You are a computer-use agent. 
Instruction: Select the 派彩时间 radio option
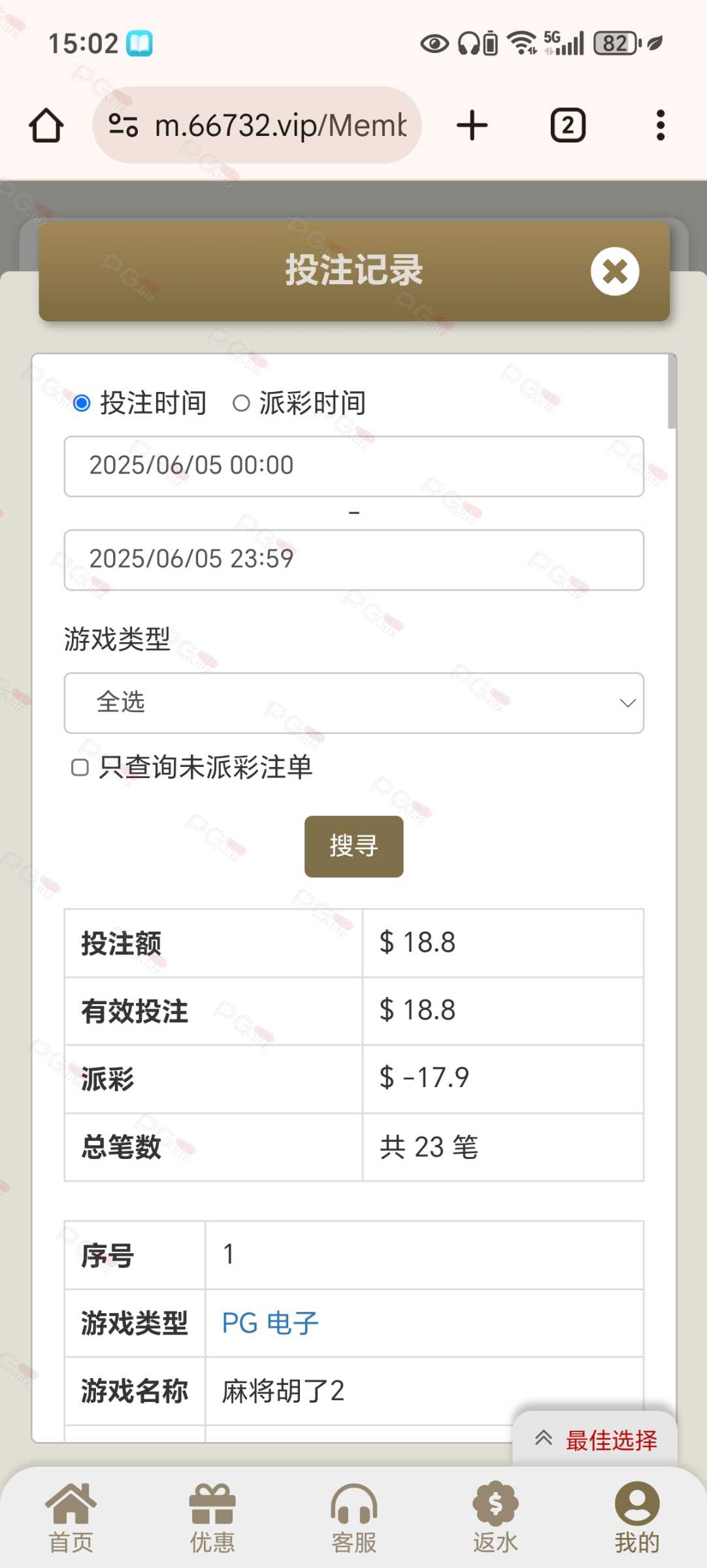241,403
